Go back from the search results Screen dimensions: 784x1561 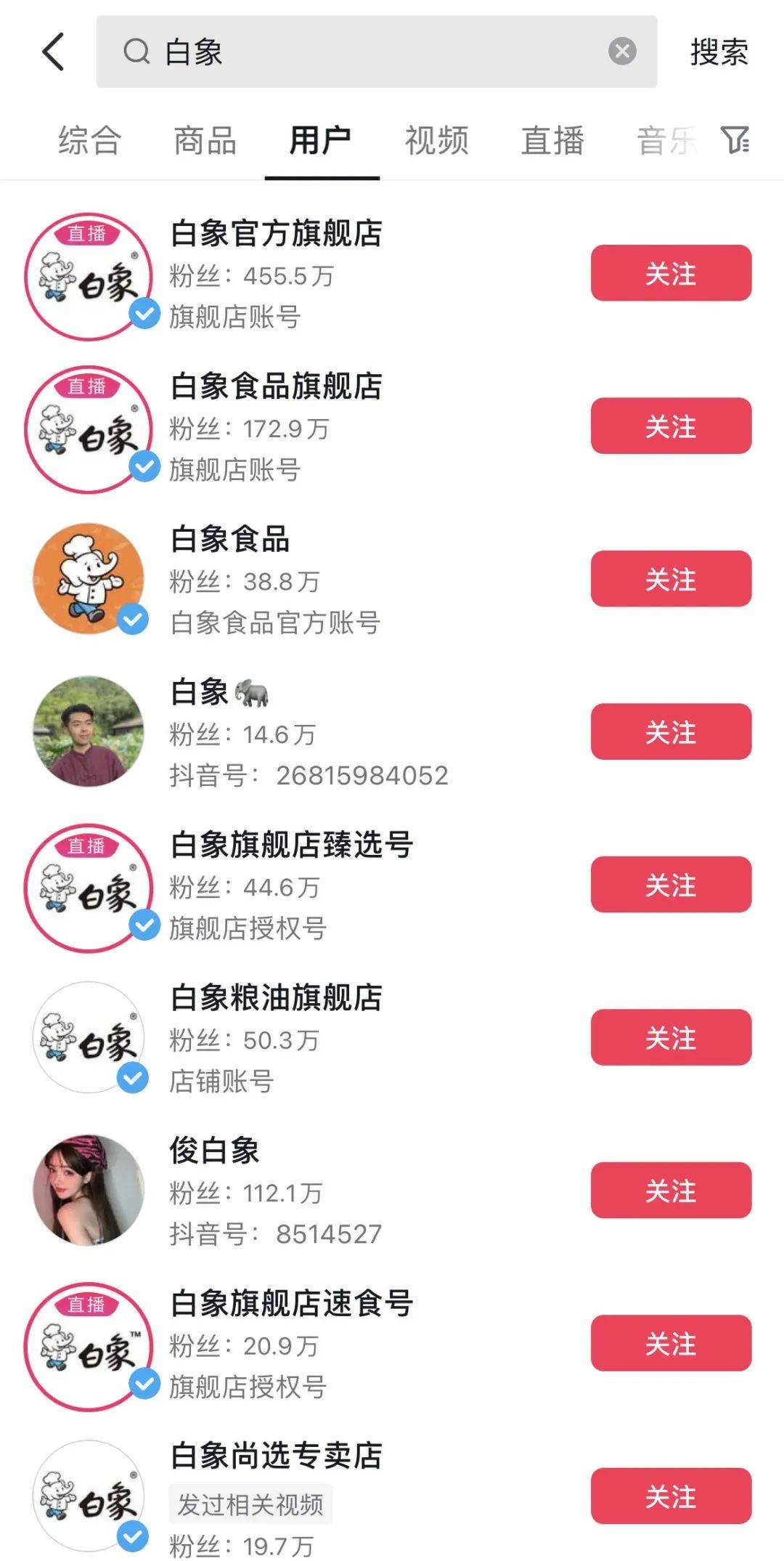tap(54, 52)
